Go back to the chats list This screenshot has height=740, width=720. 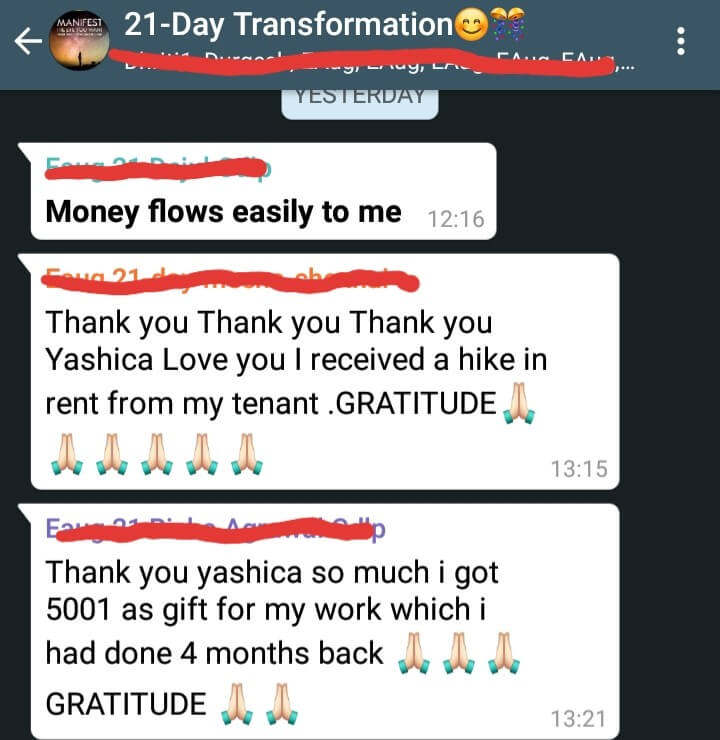[26, 42]
